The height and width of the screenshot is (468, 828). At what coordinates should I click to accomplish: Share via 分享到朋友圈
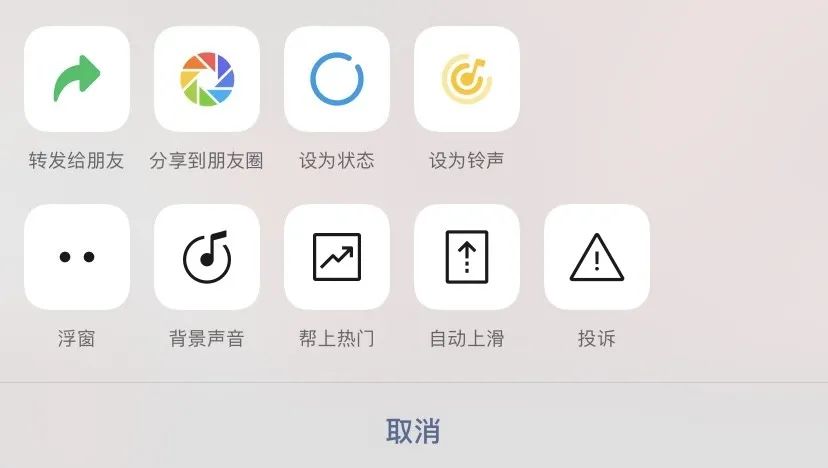coord(207,79)
